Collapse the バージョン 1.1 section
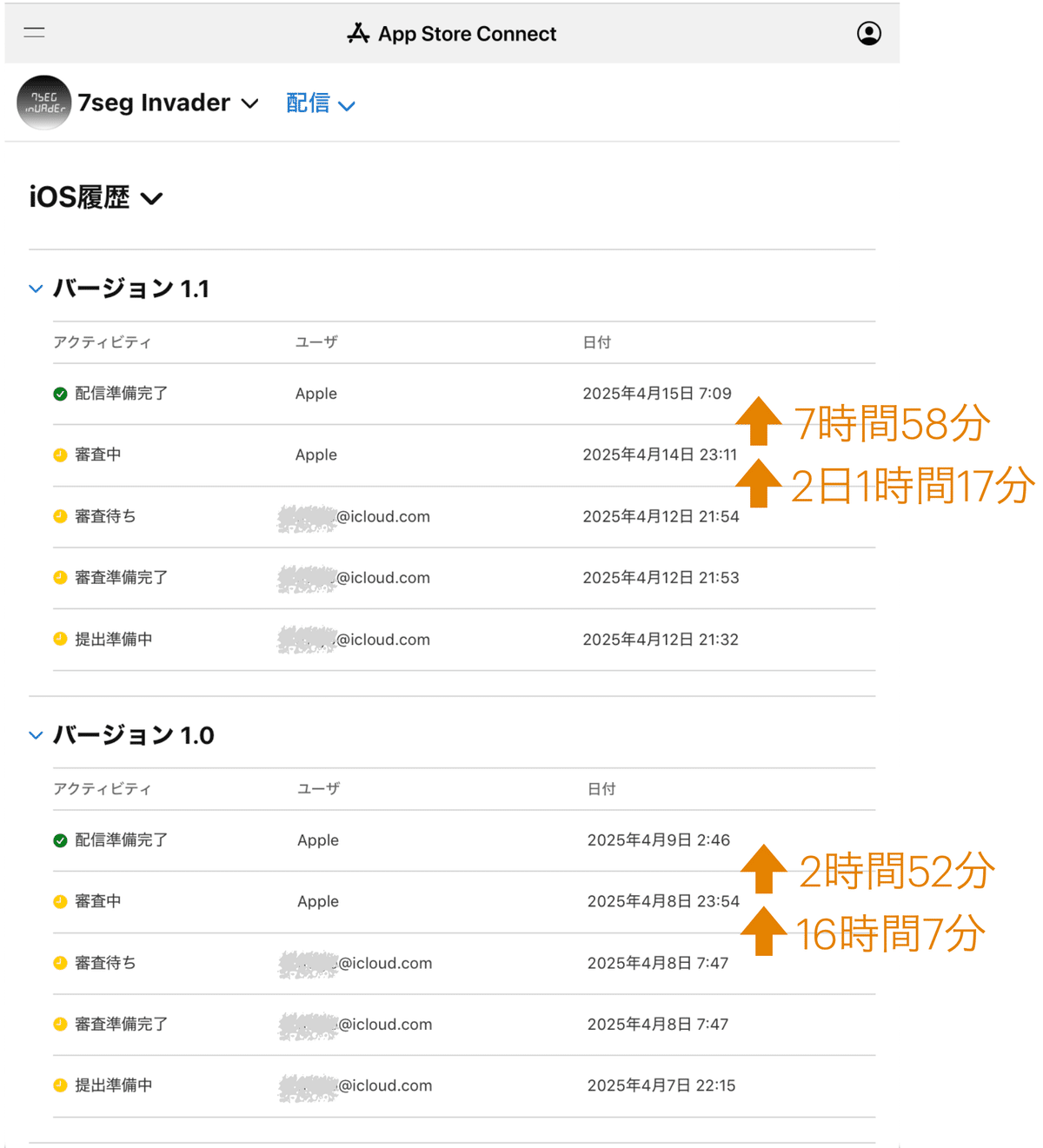 (x=36, y=288)
